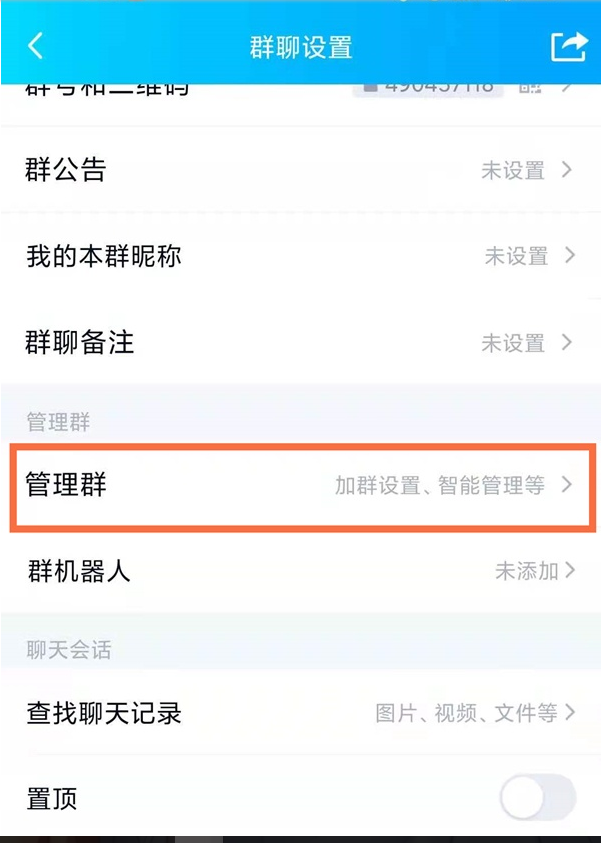Open the 群公告 row
This screenshot has width=601, height=843.
[x=300, y=170]
